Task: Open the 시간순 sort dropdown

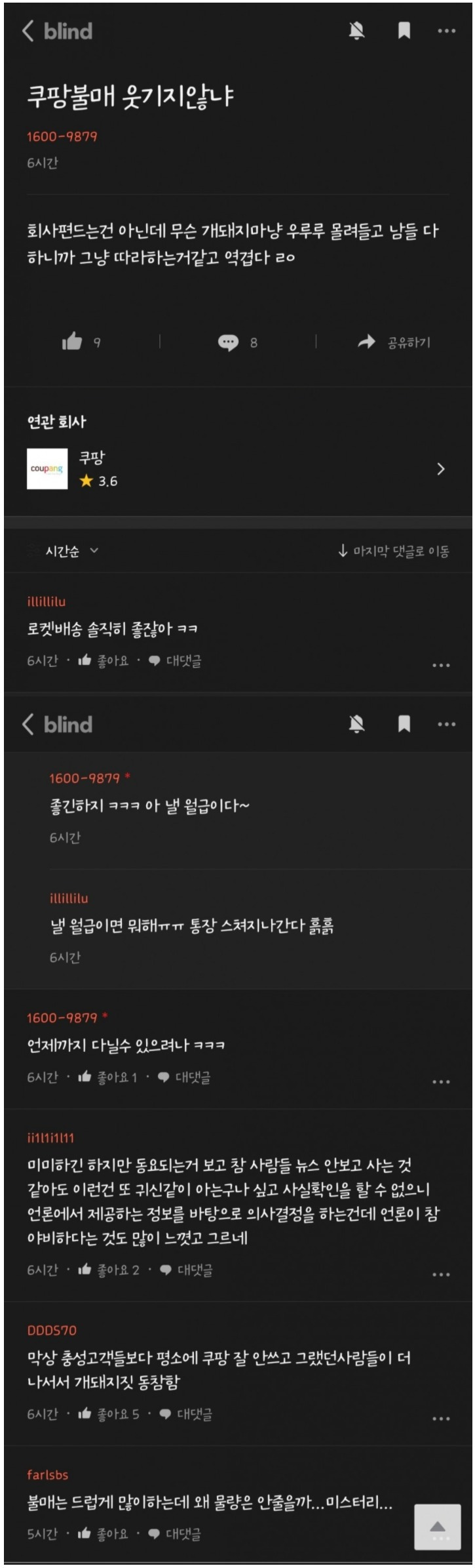Action: tap(71, 551)
